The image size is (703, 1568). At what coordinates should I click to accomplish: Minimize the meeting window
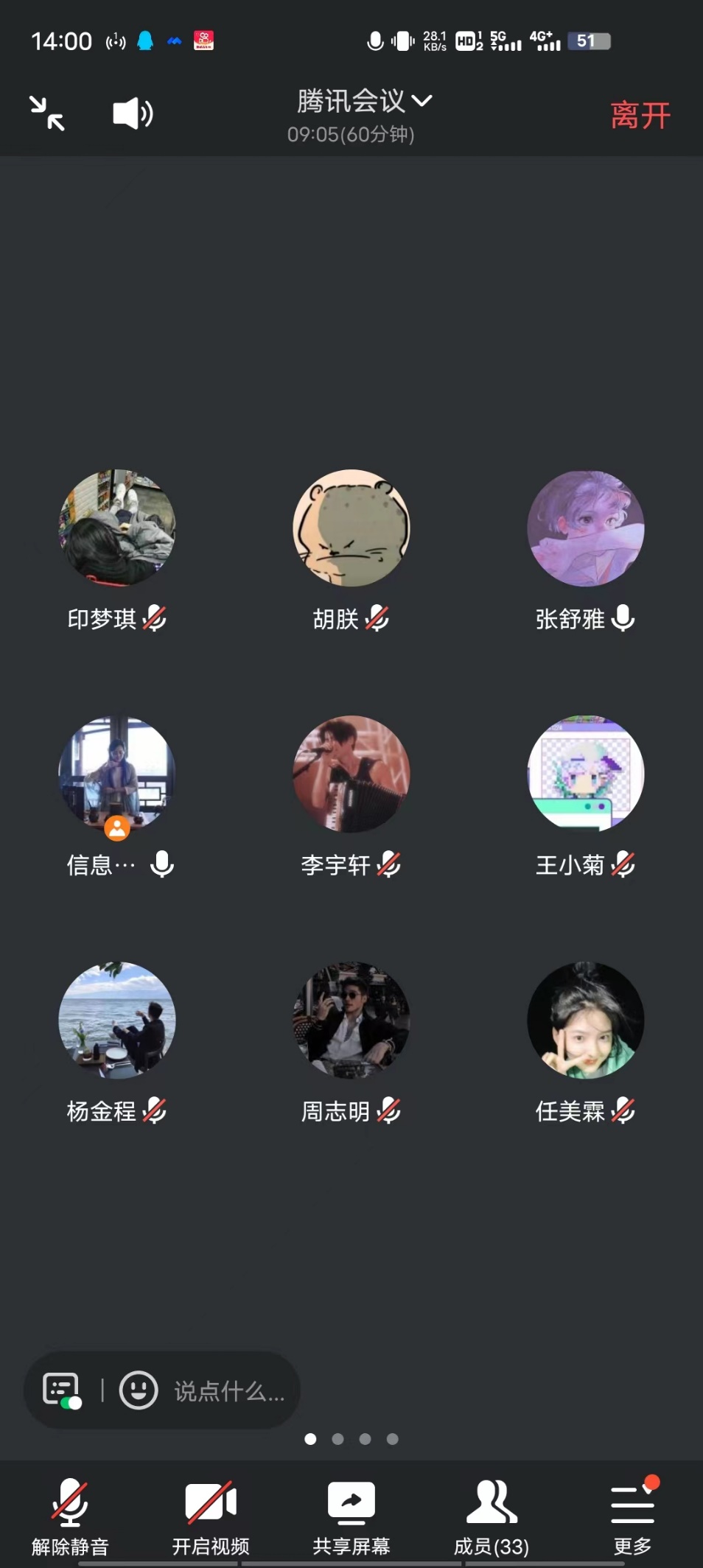coord(47,113)
